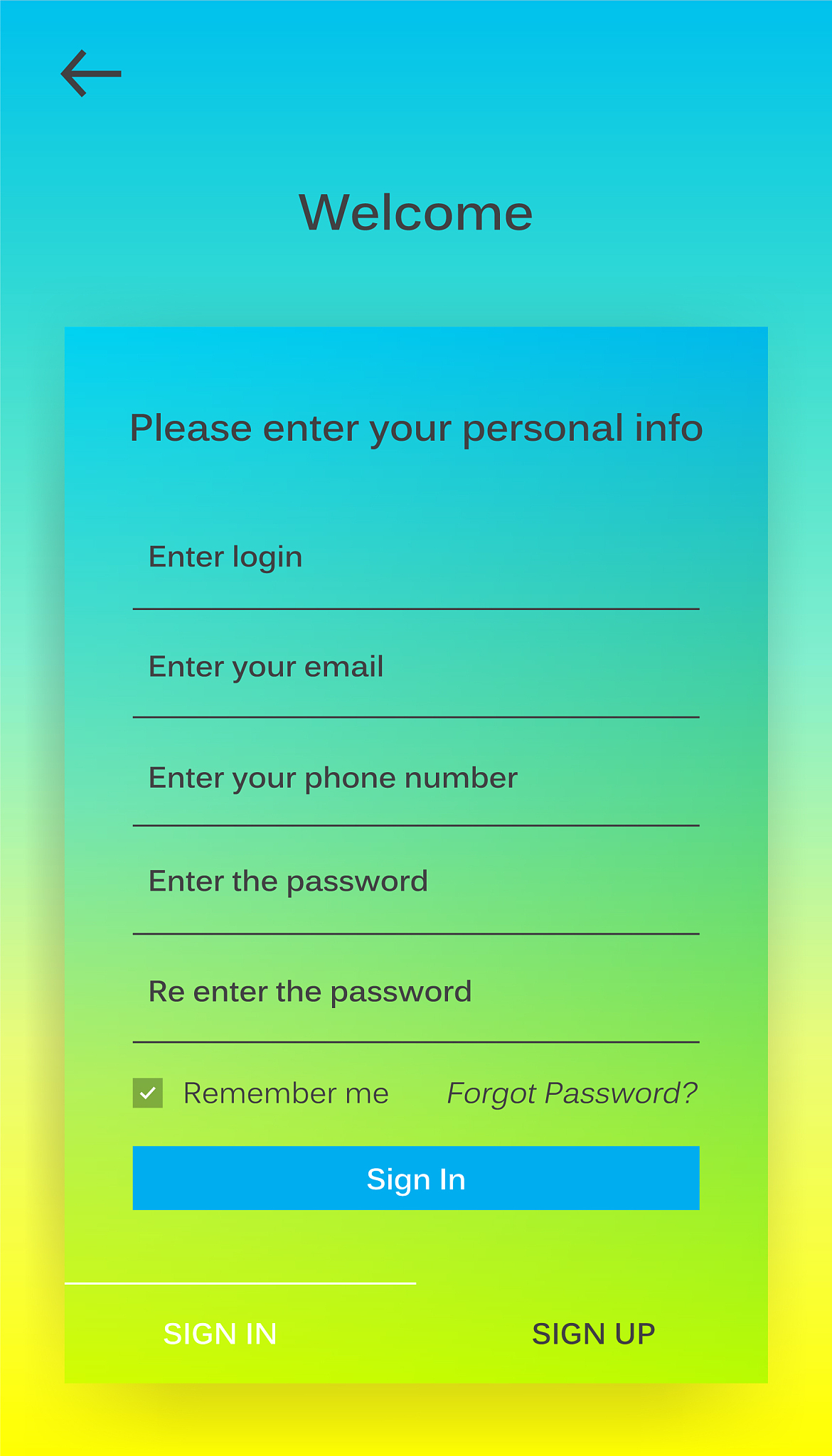Click the checkmark inside the green checkbox
Viewport: 832px width, 1456px height.
pyautogui.click(x=147, y=1093)
